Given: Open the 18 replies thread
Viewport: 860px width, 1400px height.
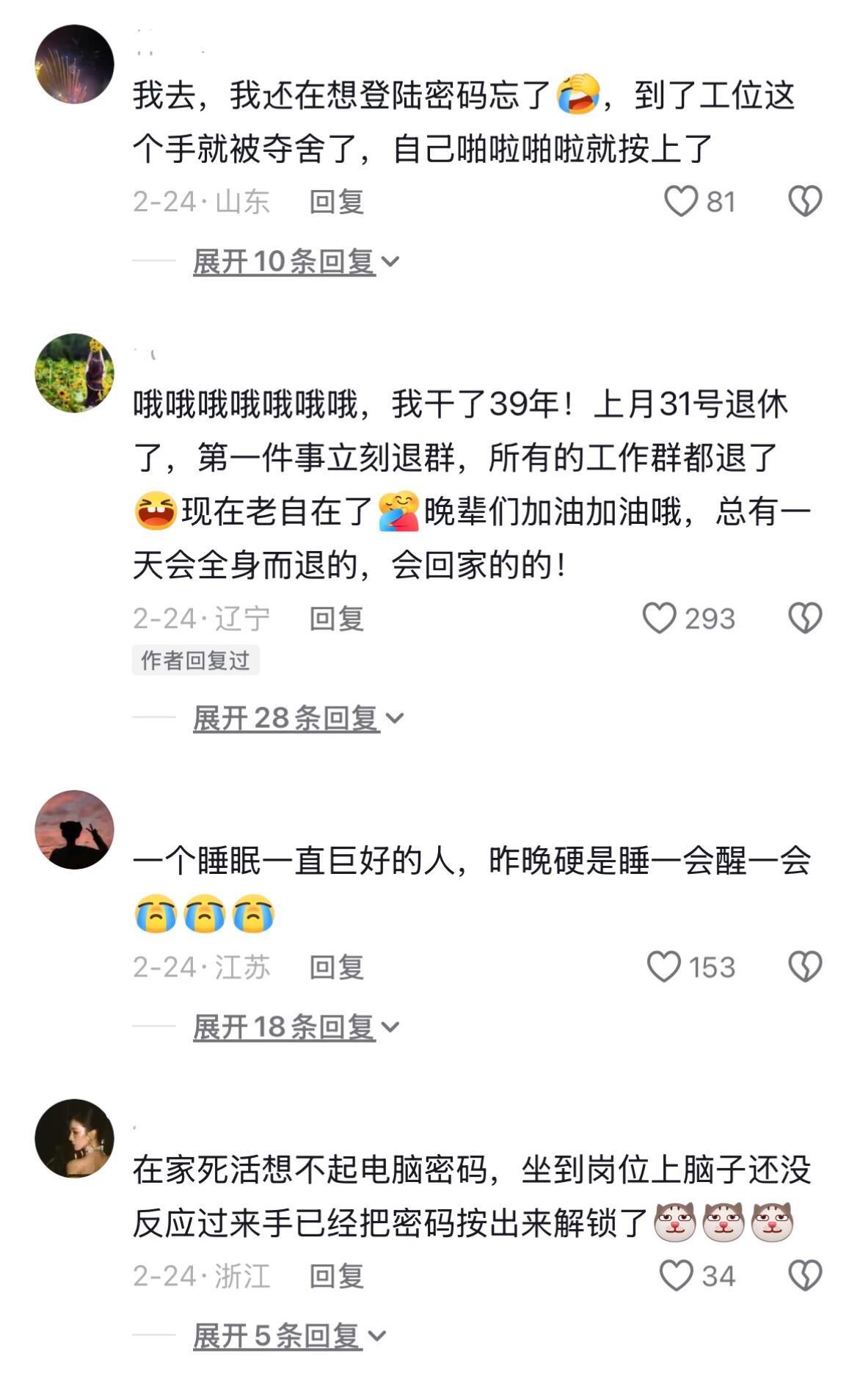Looking at the screenshot, I should click(286, 1027).
